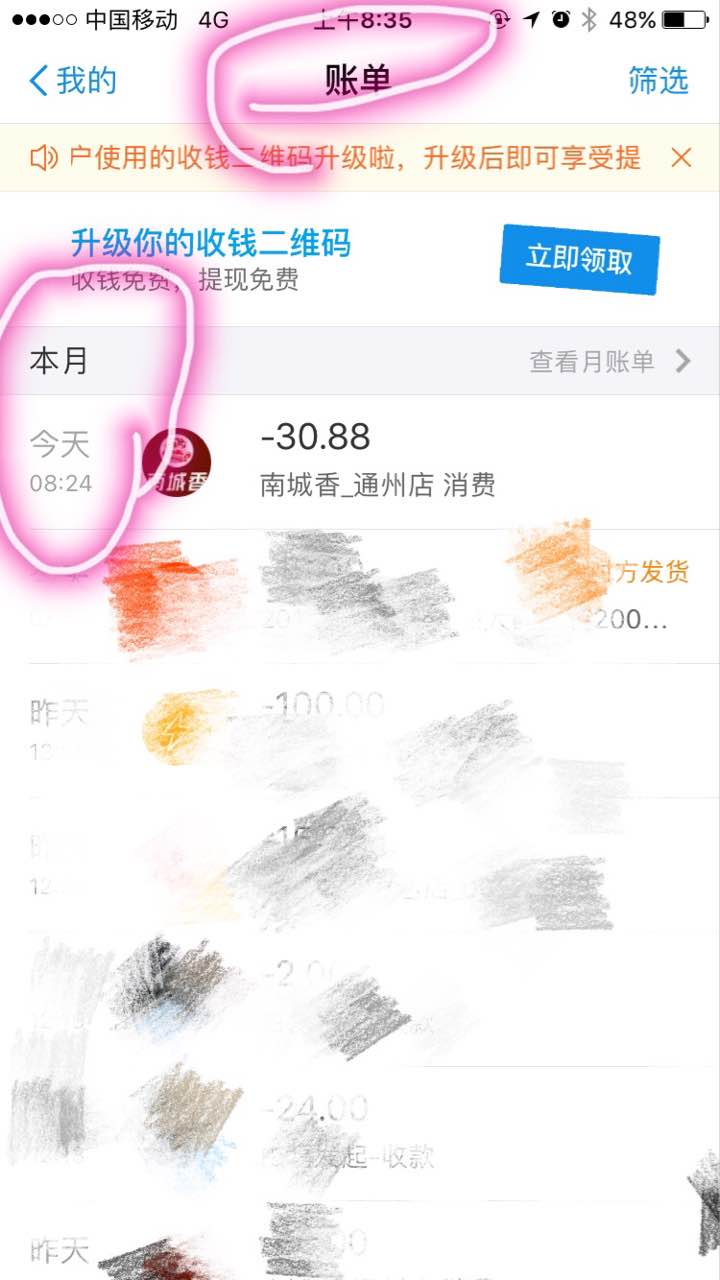Open the 筛选 filter
This screenshot has height=1280, width=720.
pyautogui.click(x=658, y=81)
